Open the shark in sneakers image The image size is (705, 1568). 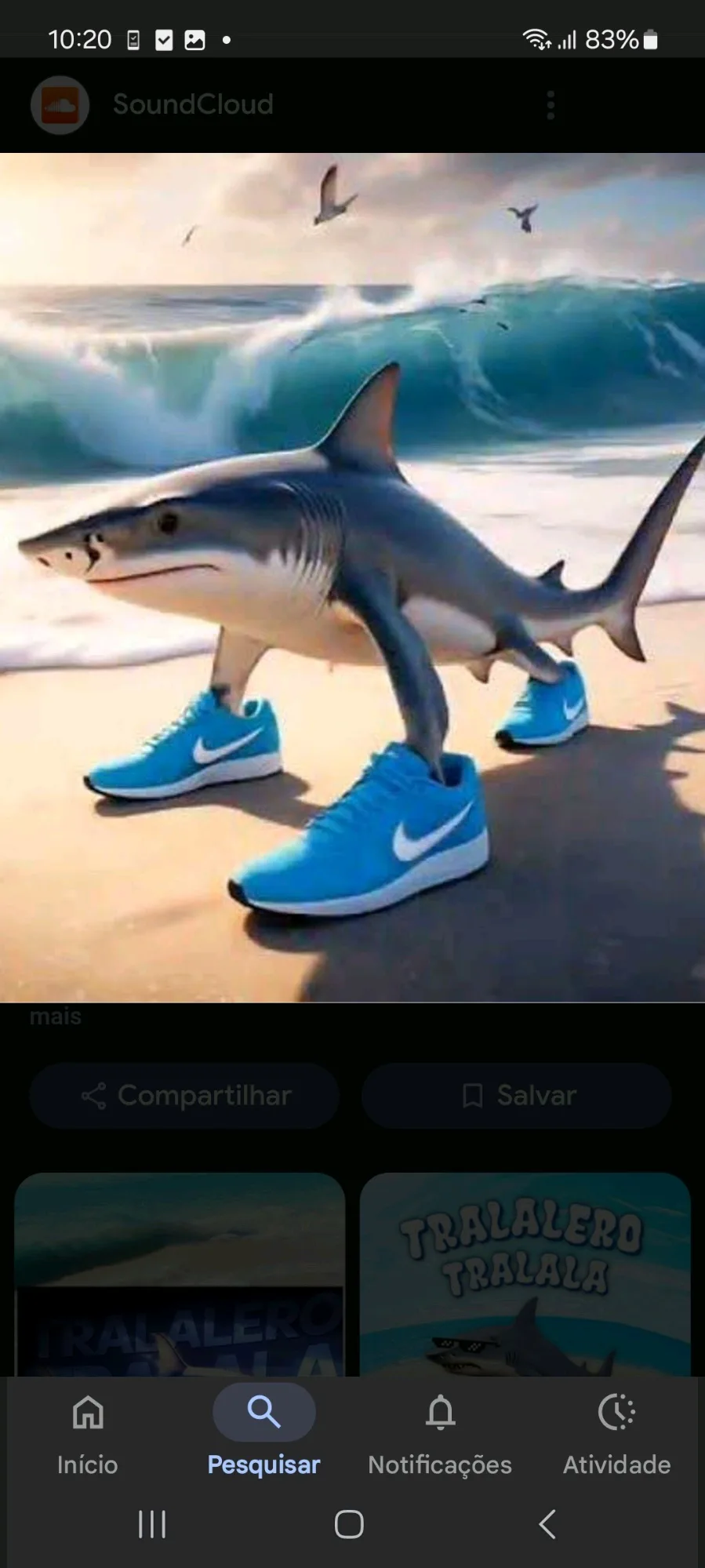[352, 577]
